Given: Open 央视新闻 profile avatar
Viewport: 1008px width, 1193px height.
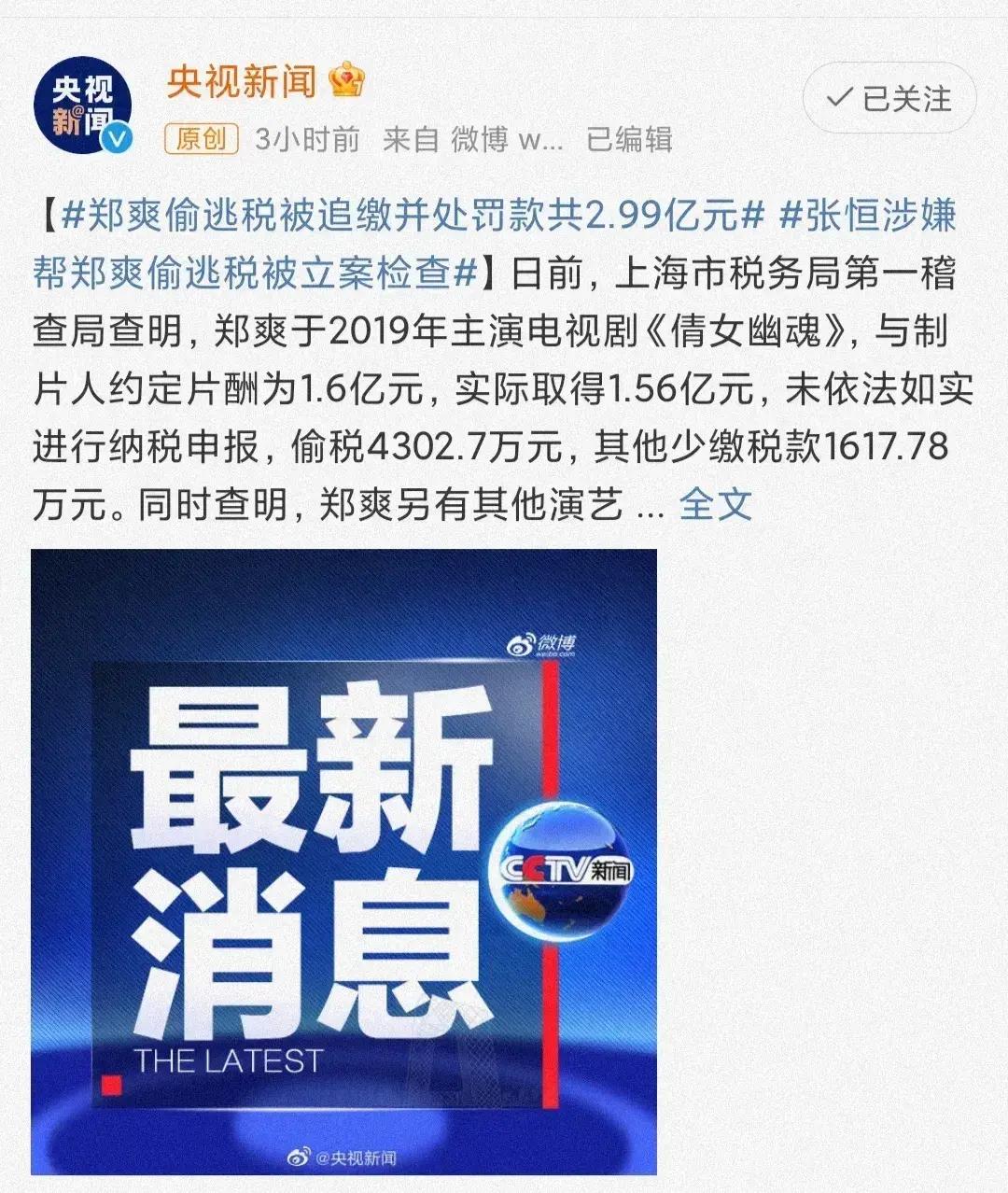Looking at the screenshot, I should pyautogui.click(x=82, y=105).
